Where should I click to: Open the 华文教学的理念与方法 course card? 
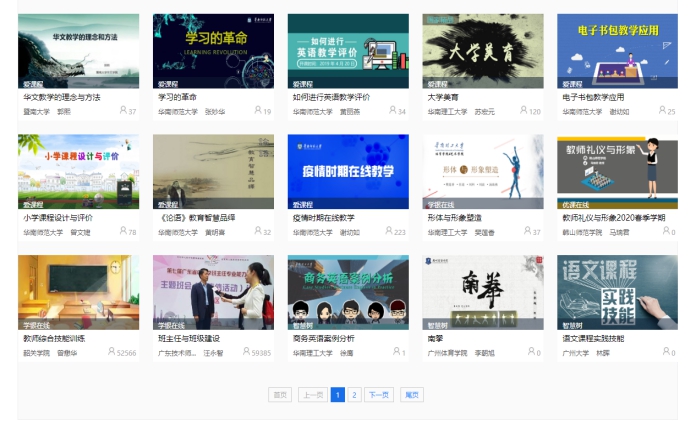[78, 51]
